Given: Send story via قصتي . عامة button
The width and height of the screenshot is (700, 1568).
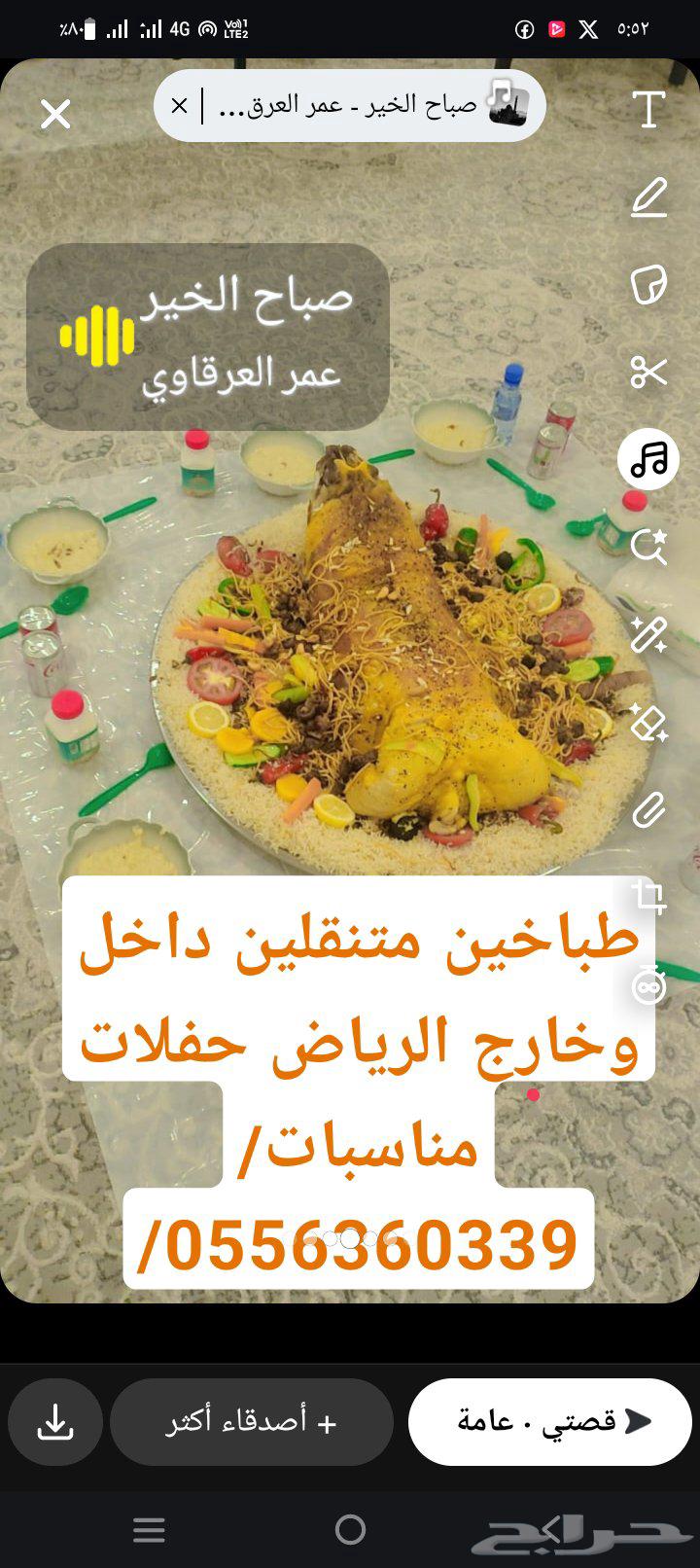Looking at the screenshot, I should coord(549,1421).
